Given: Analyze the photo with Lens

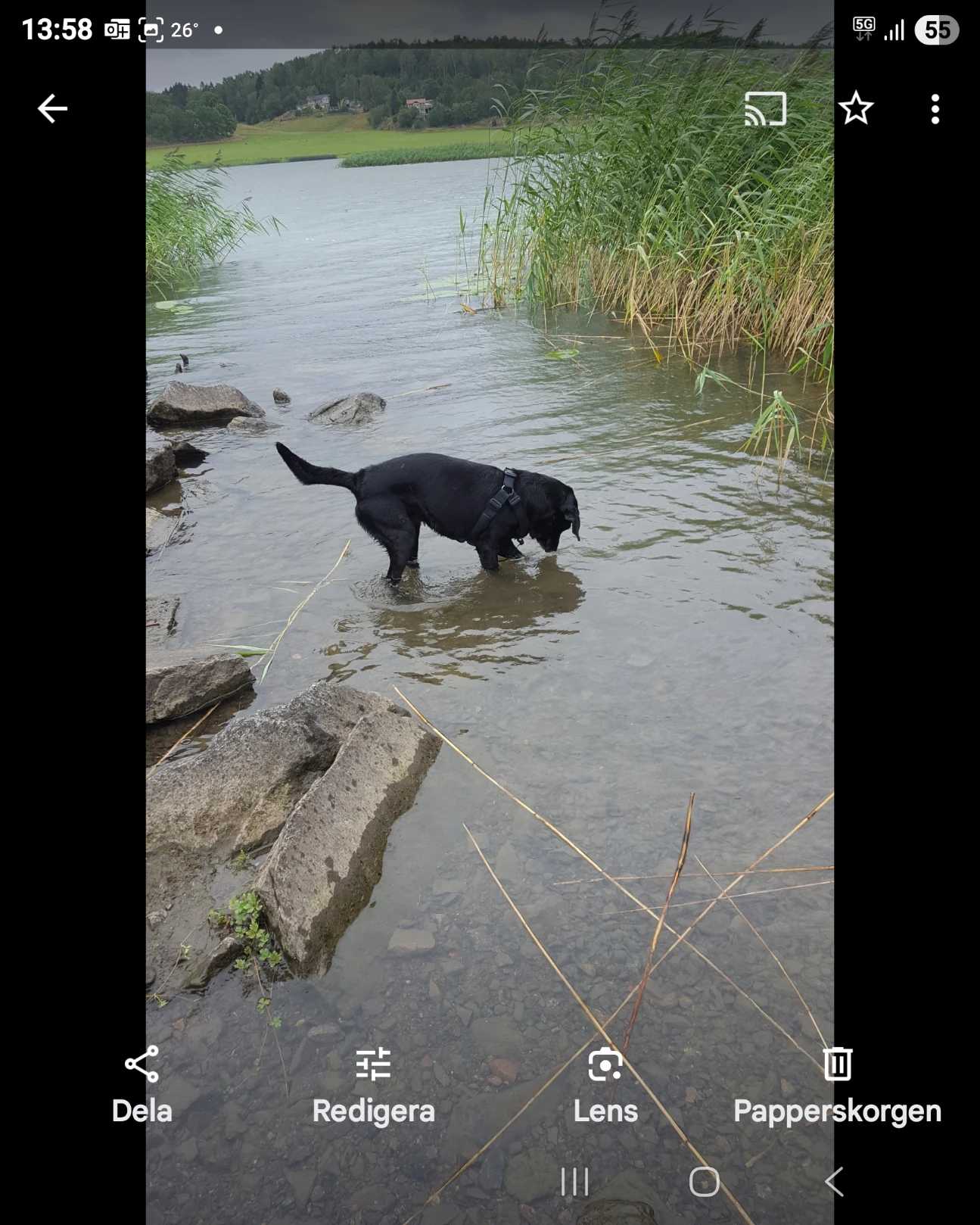Looking at the screenshot, I should (605, 1084).
